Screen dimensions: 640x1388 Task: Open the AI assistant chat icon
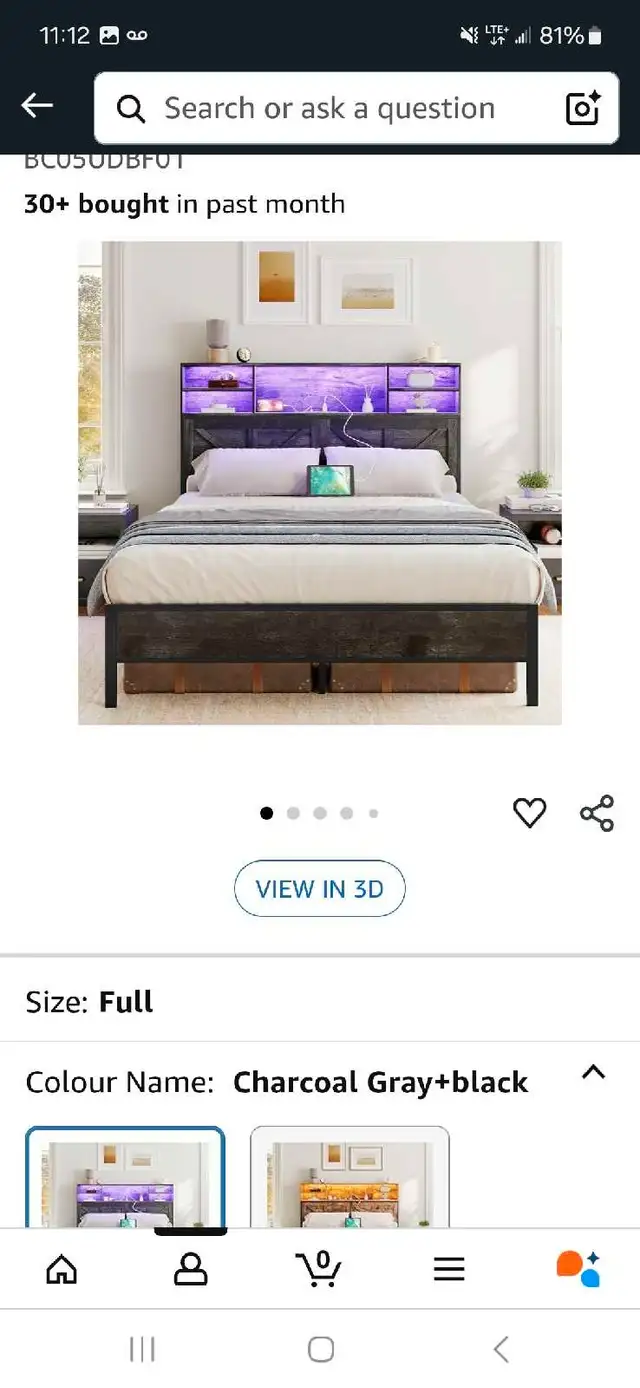click(578, 1268)
